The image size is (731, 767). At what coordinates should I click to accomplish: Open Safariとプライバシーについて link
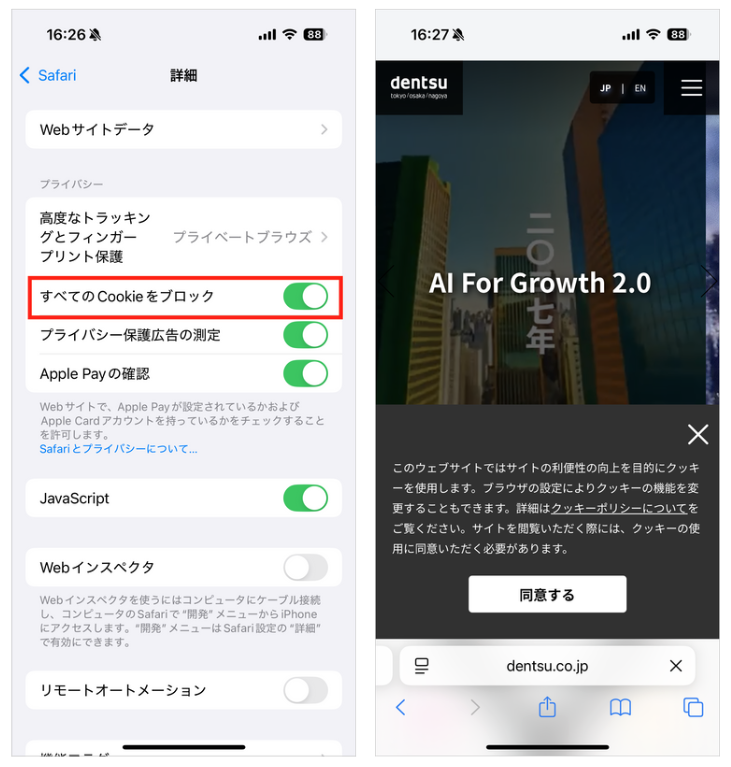(x=118, y=449)
